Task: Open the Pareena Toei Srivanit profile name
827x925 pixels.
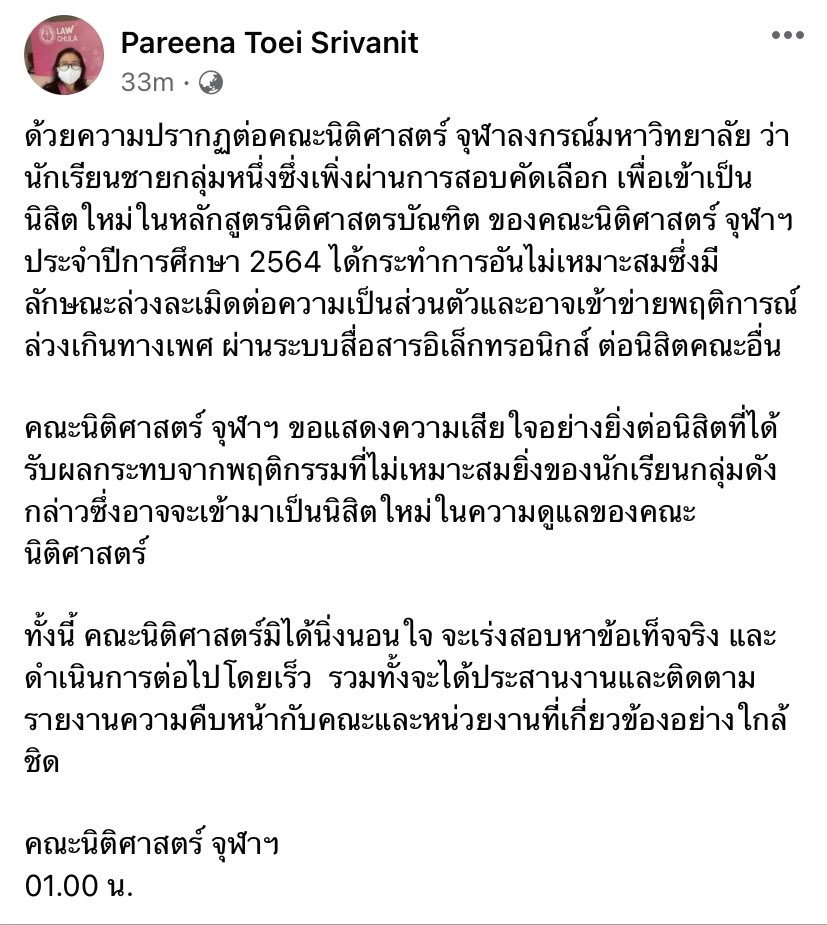Action: click(269, 42)
